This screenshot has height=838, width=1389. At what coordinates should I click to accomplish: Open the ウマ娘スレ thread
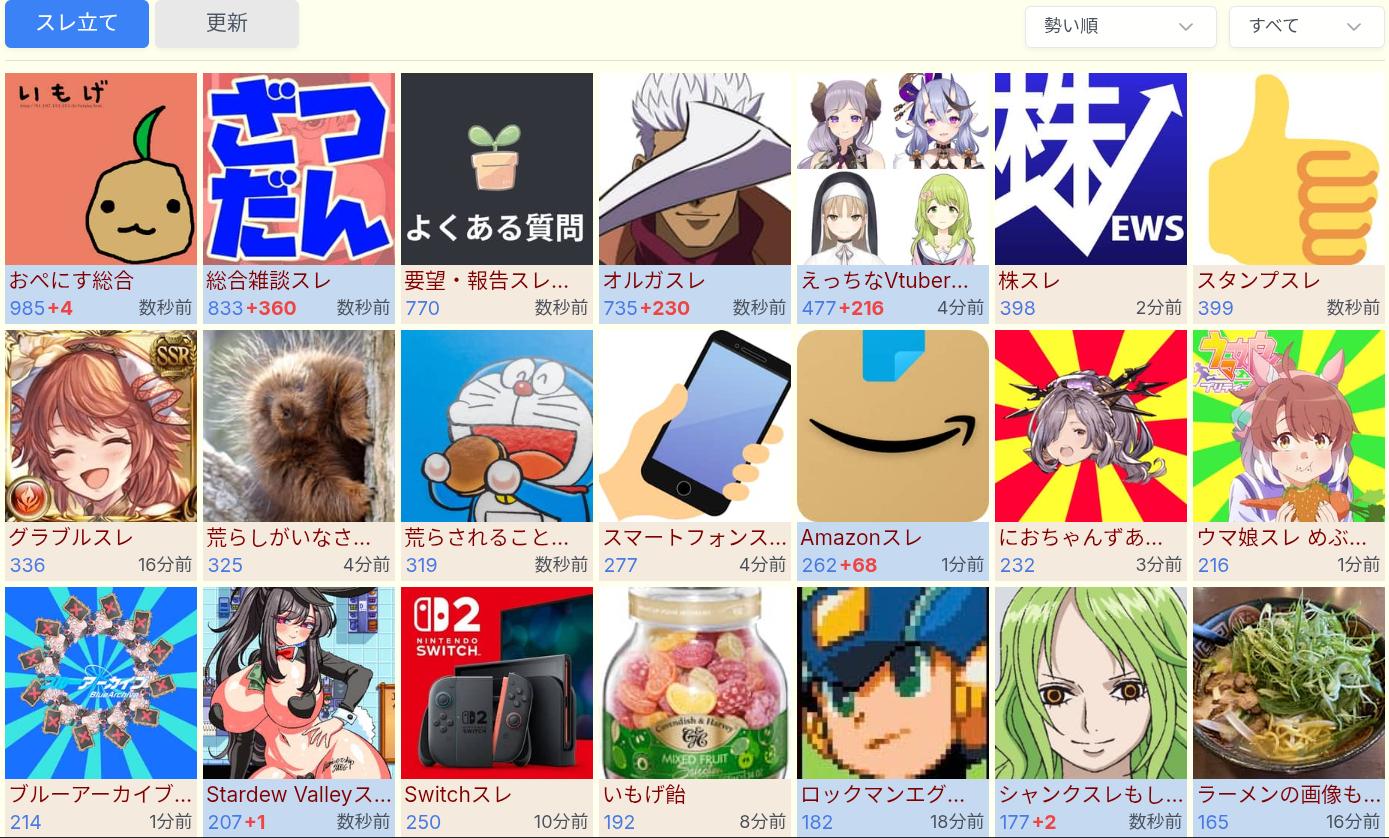click(1289, 427)
